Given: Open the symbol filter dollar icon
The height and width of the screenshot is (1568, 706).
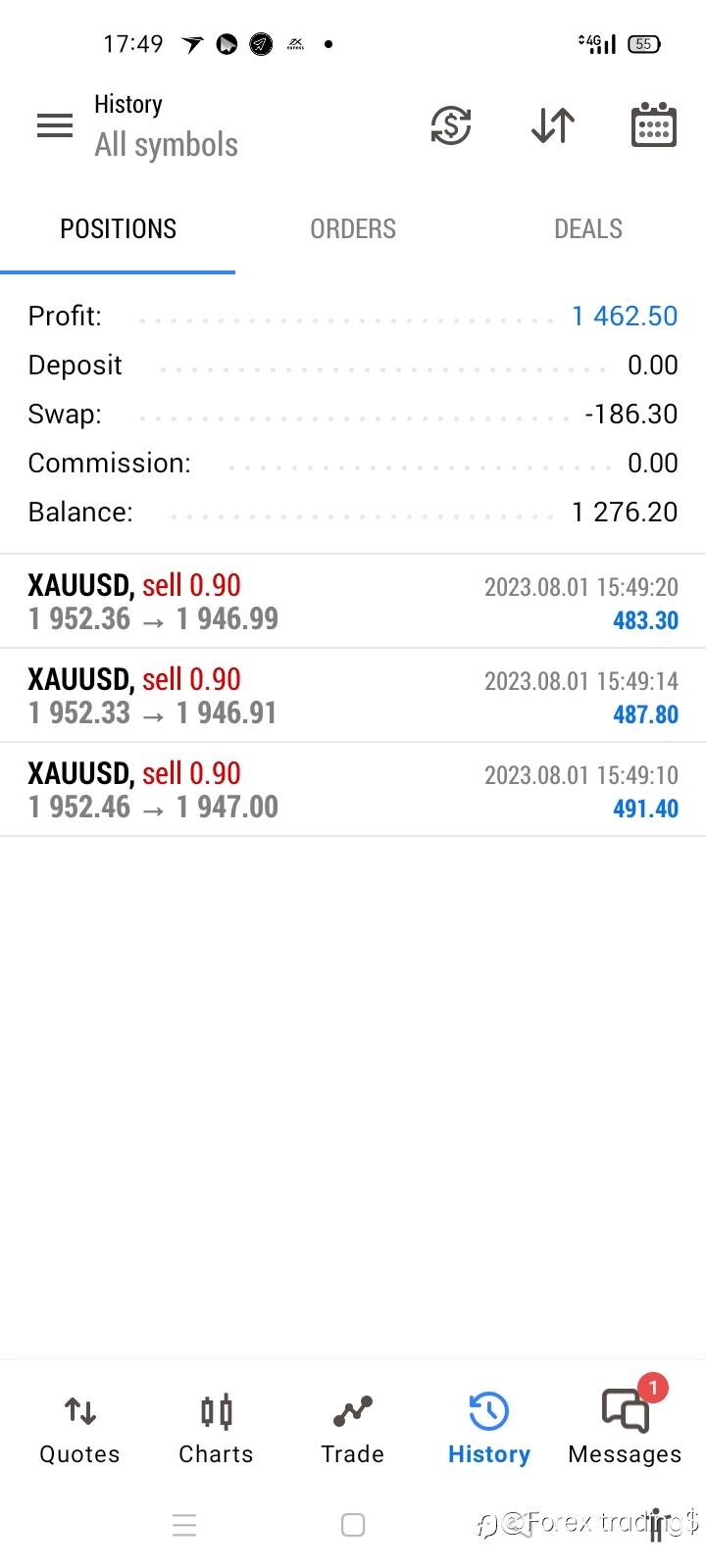Looking at the screenshot, I should tap(451, 125).
